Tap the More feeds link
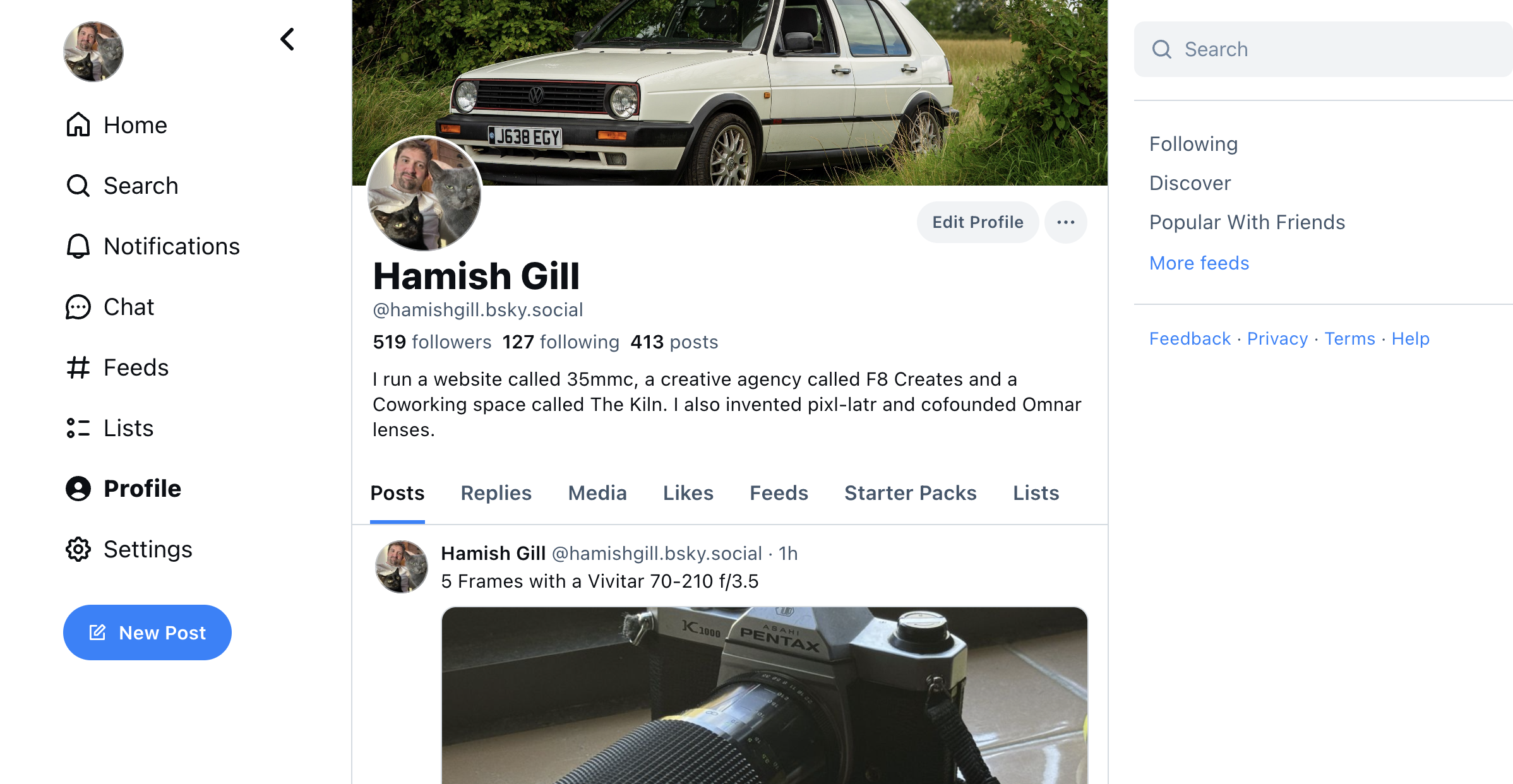The image size is (1513, 784). [x=1199, y=263]
